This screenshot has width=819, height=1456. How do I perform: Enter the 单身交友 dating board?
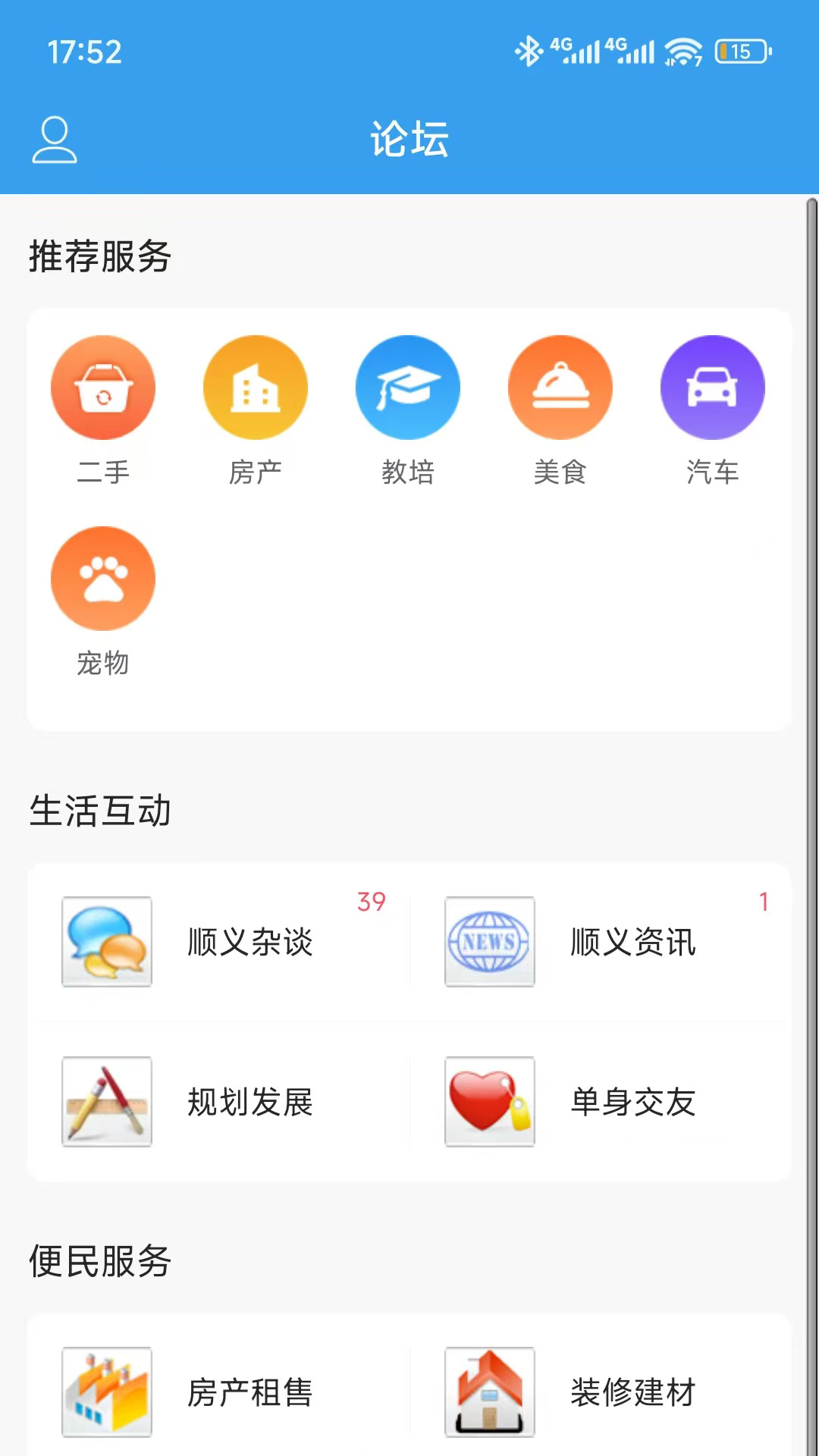pyautogui.click(x=603, y=1102)
